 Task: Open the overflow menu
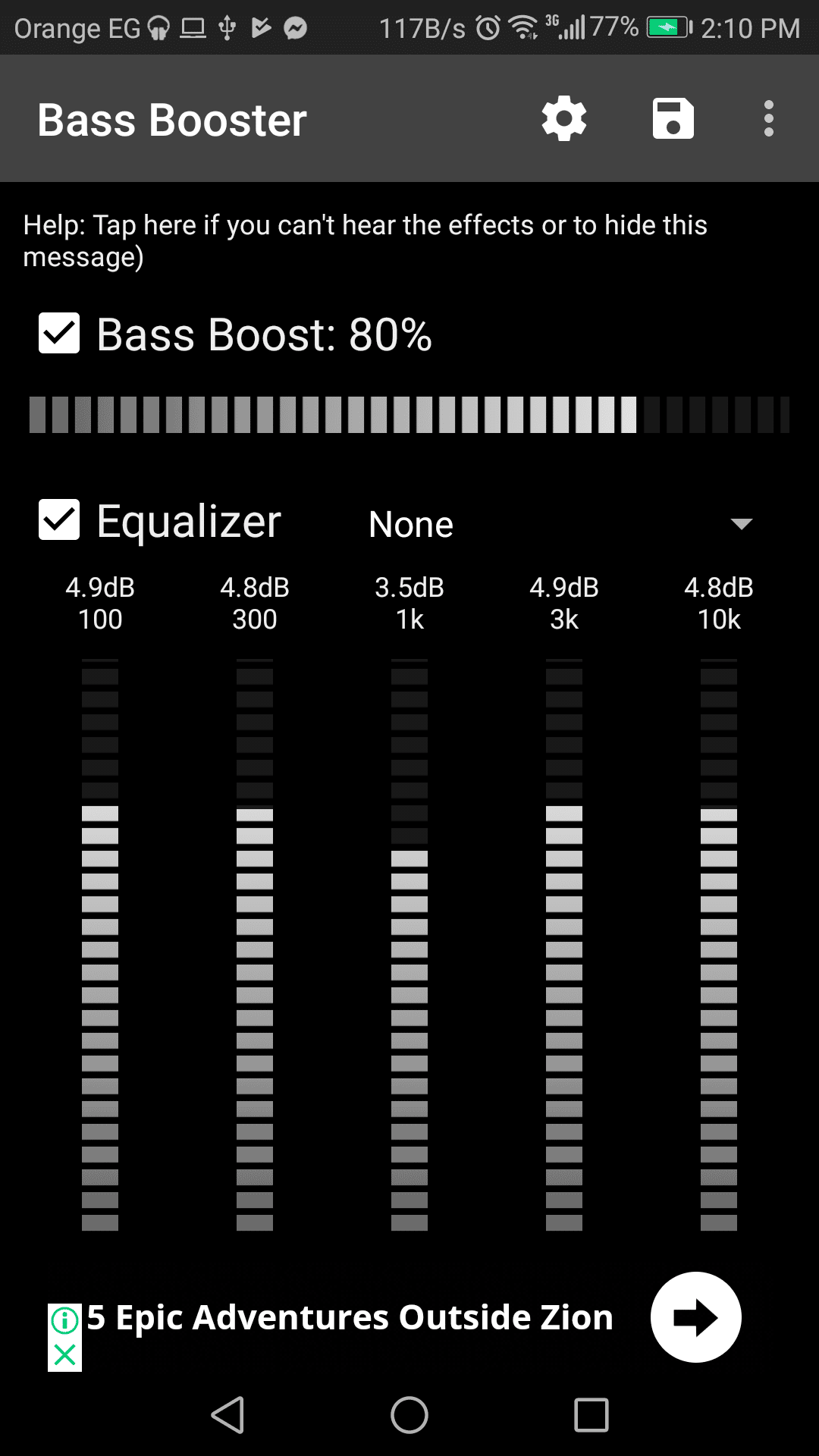click(x=768, y=119)
